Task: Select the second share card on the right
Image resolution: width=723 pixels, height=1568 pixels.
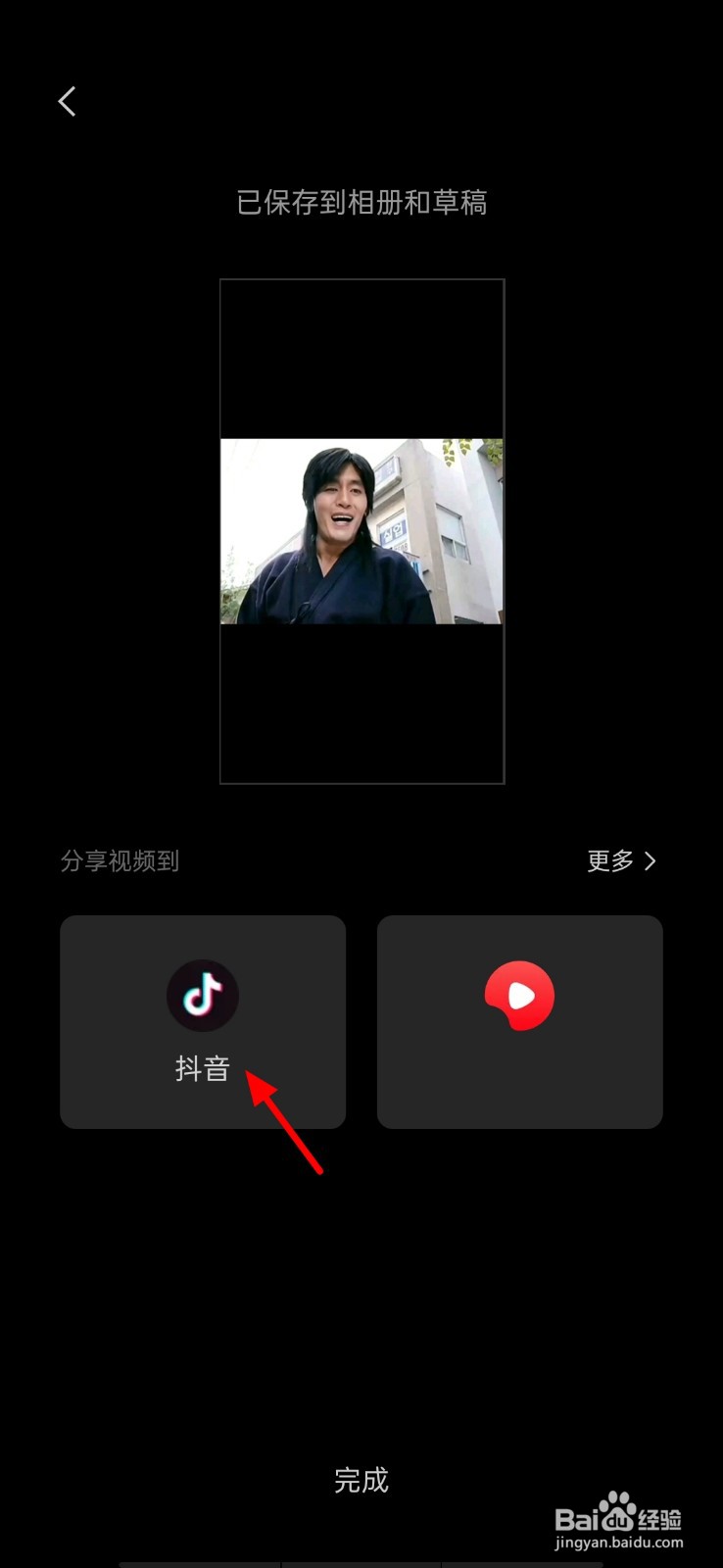Action: click(519, 1021)
